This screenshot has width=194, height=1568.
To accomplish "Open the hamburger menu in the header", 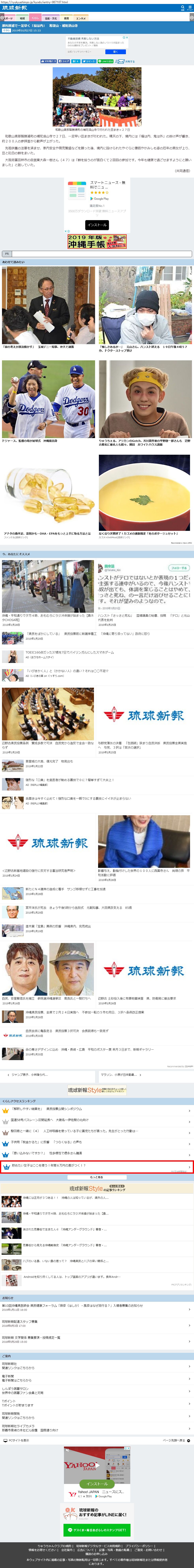I will (190, 8).
